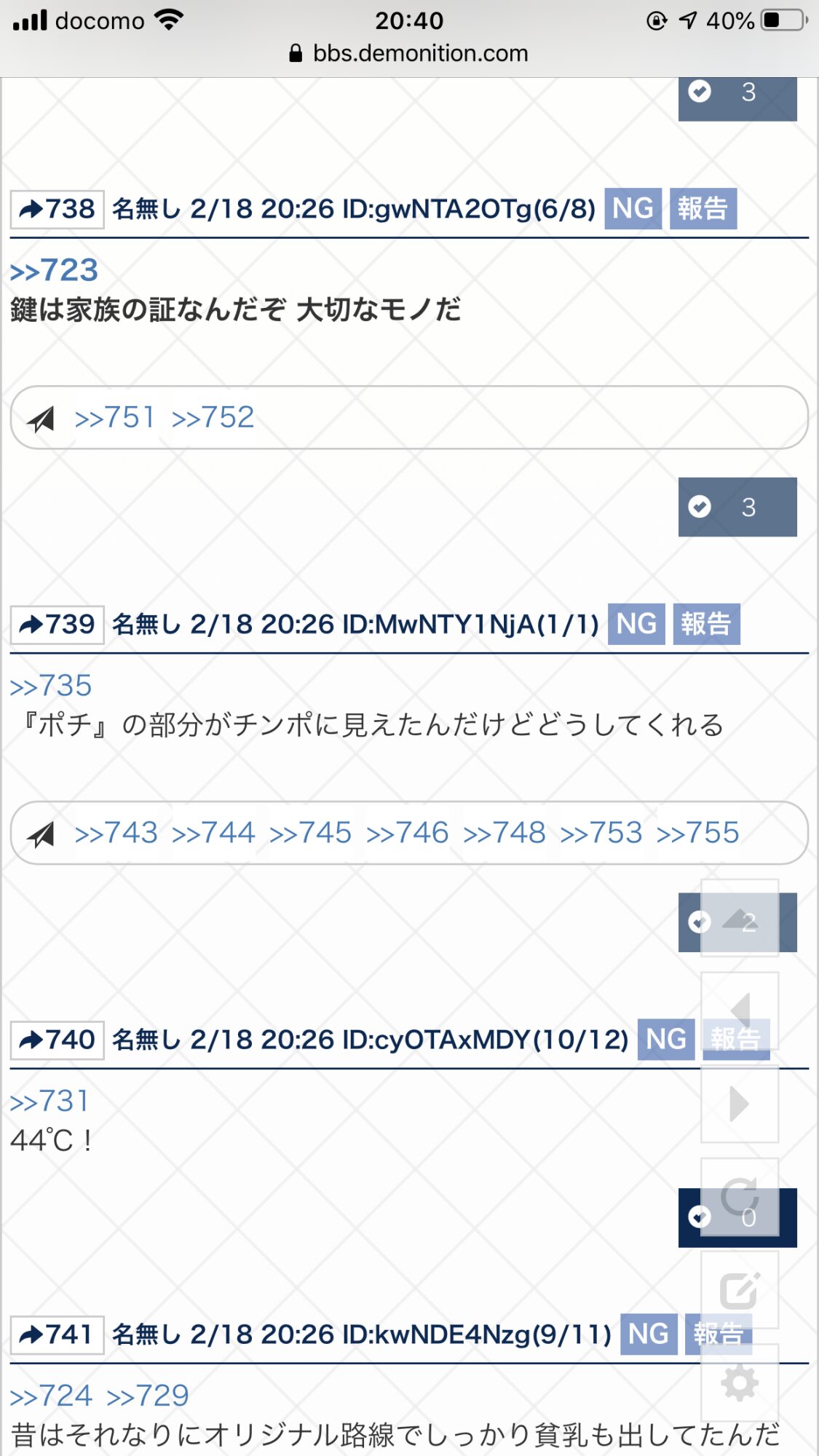Open quoted post >>735 link

51,687
